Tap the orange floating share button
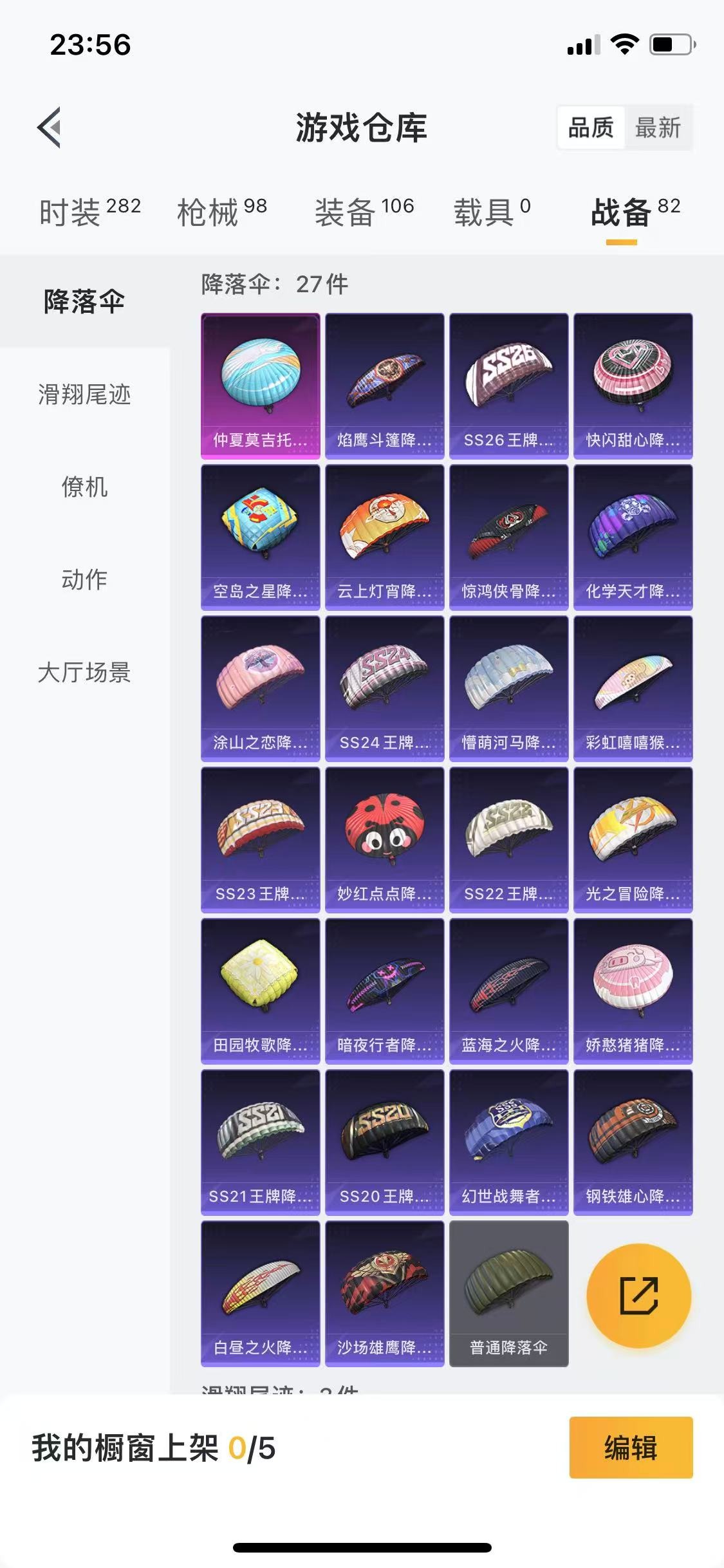The image size is (724, 1568). pos(638,1296)
